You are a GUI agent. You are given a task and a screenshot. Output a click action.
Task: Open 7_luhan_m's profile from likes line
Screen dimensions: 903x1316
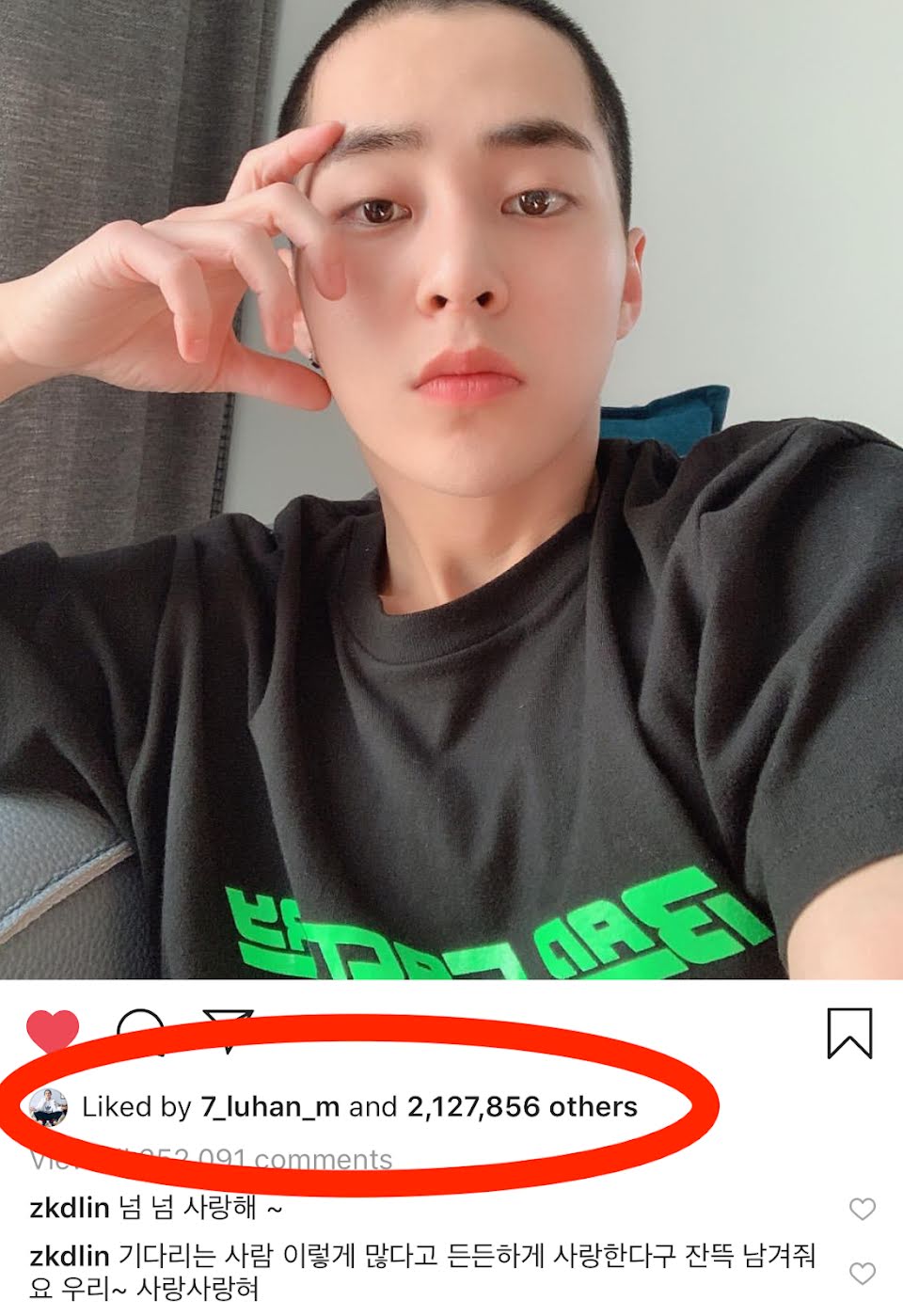coord(270,1106)
